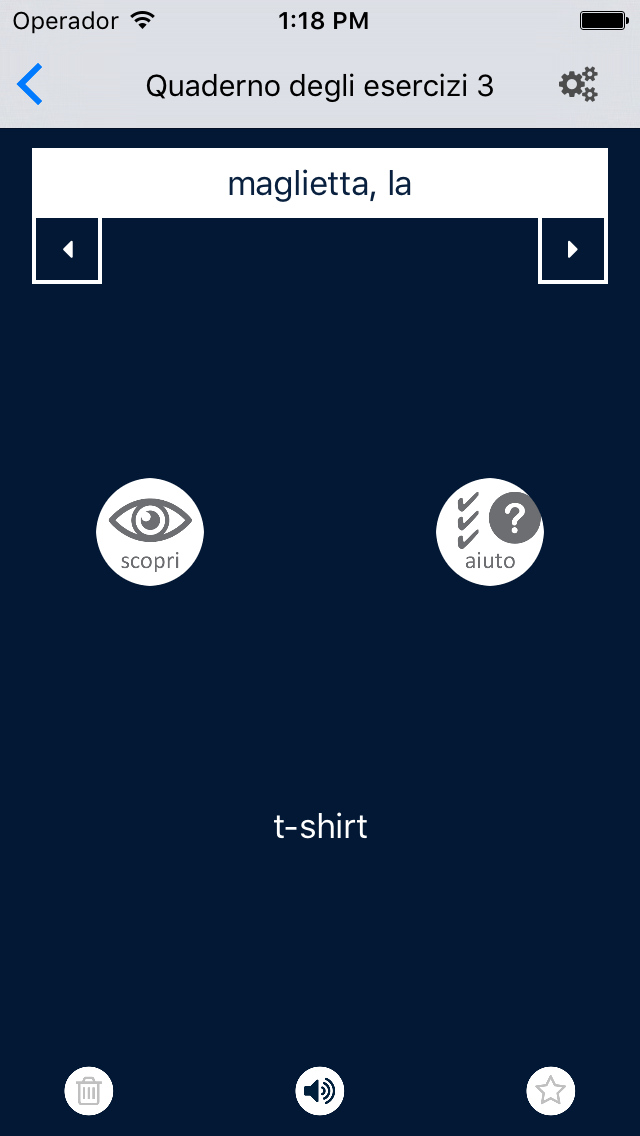Go back using the blue arrow
Screen dimensions: 640x1136
click(30, 85)
